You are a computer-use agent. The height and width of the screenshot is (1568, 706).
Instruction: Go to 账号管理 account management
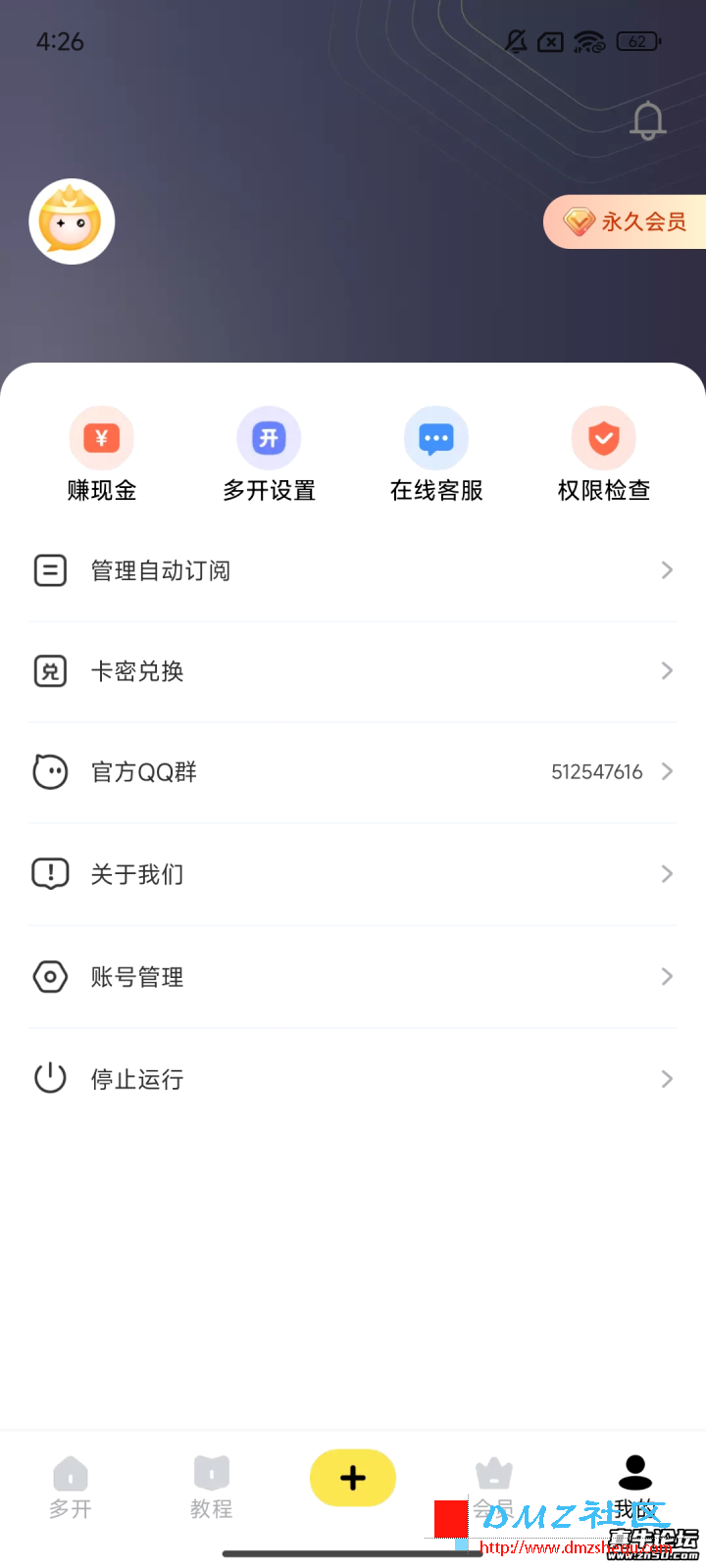(353, 976)
